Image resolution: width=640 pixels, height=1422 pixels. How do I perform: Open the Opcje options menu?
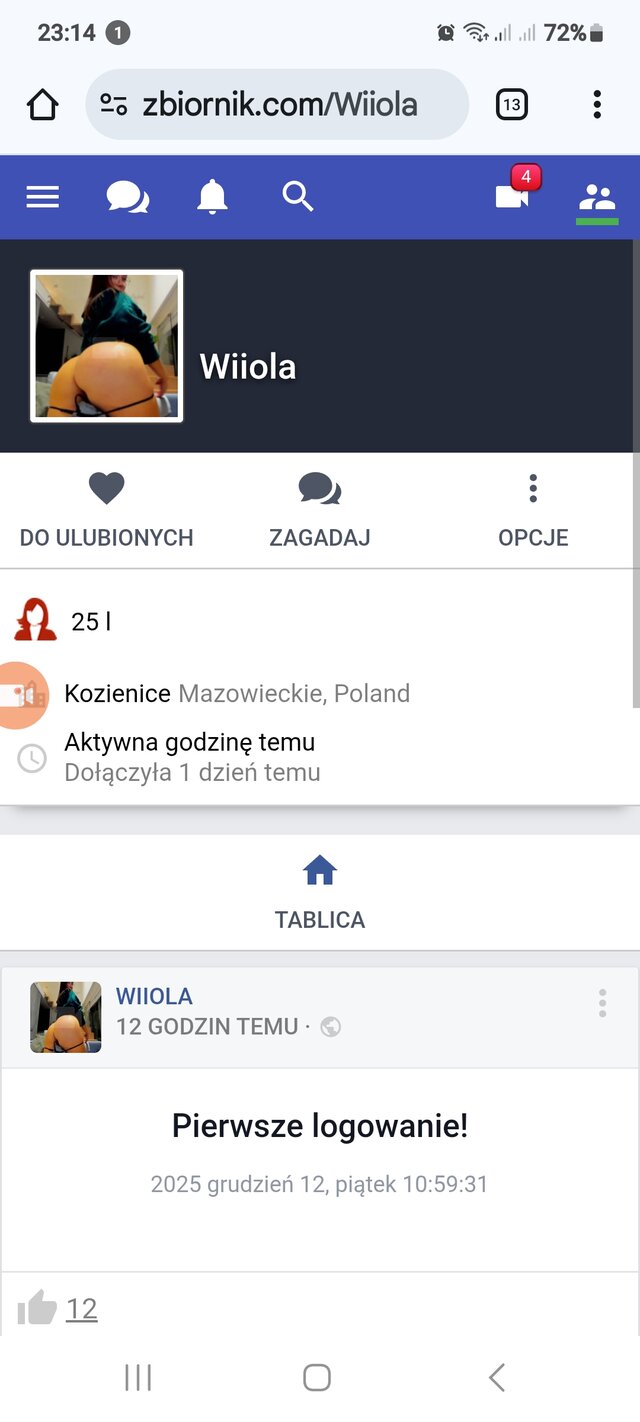pyautogui.click(x=533, y=510)
